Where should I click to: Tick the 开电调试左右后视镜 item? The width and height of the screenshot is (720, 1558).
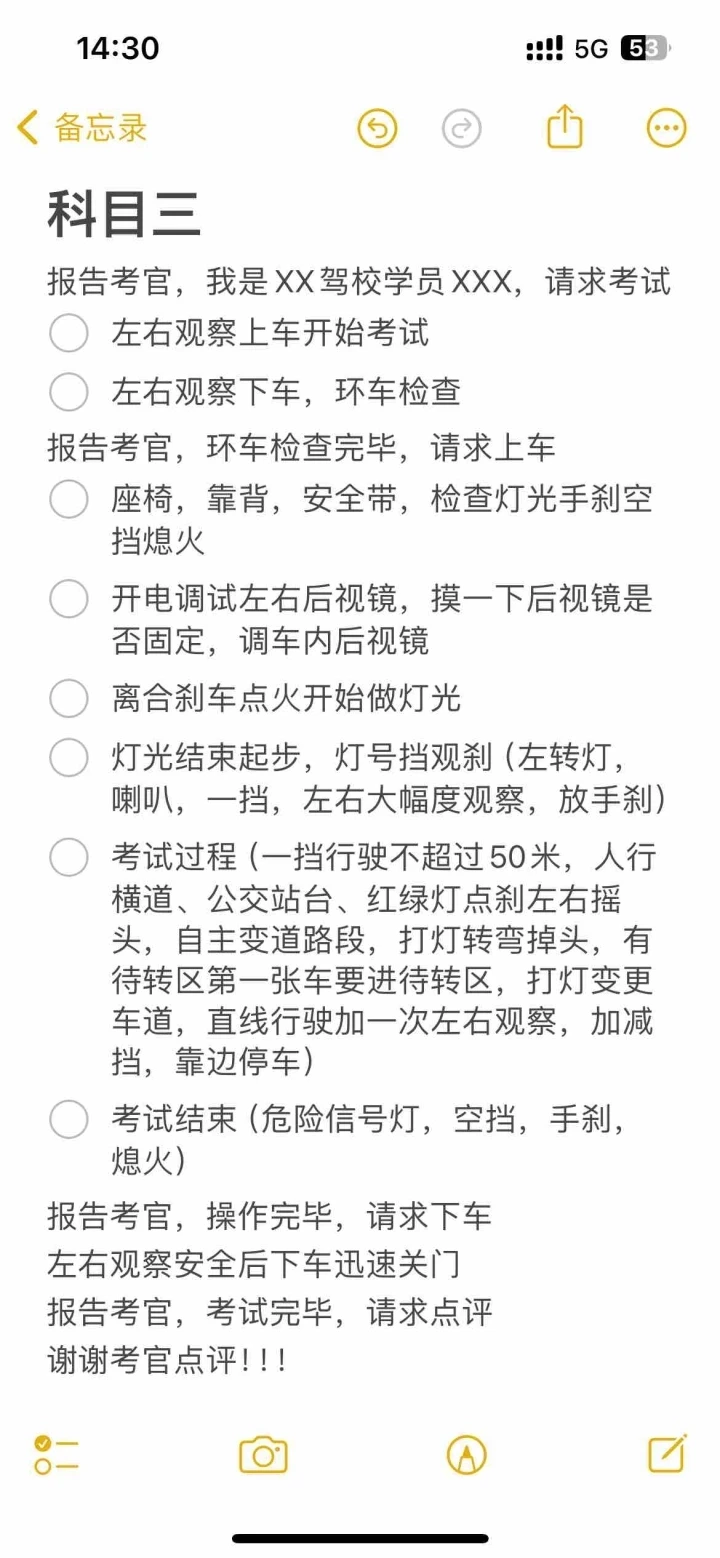coord(69,598)
